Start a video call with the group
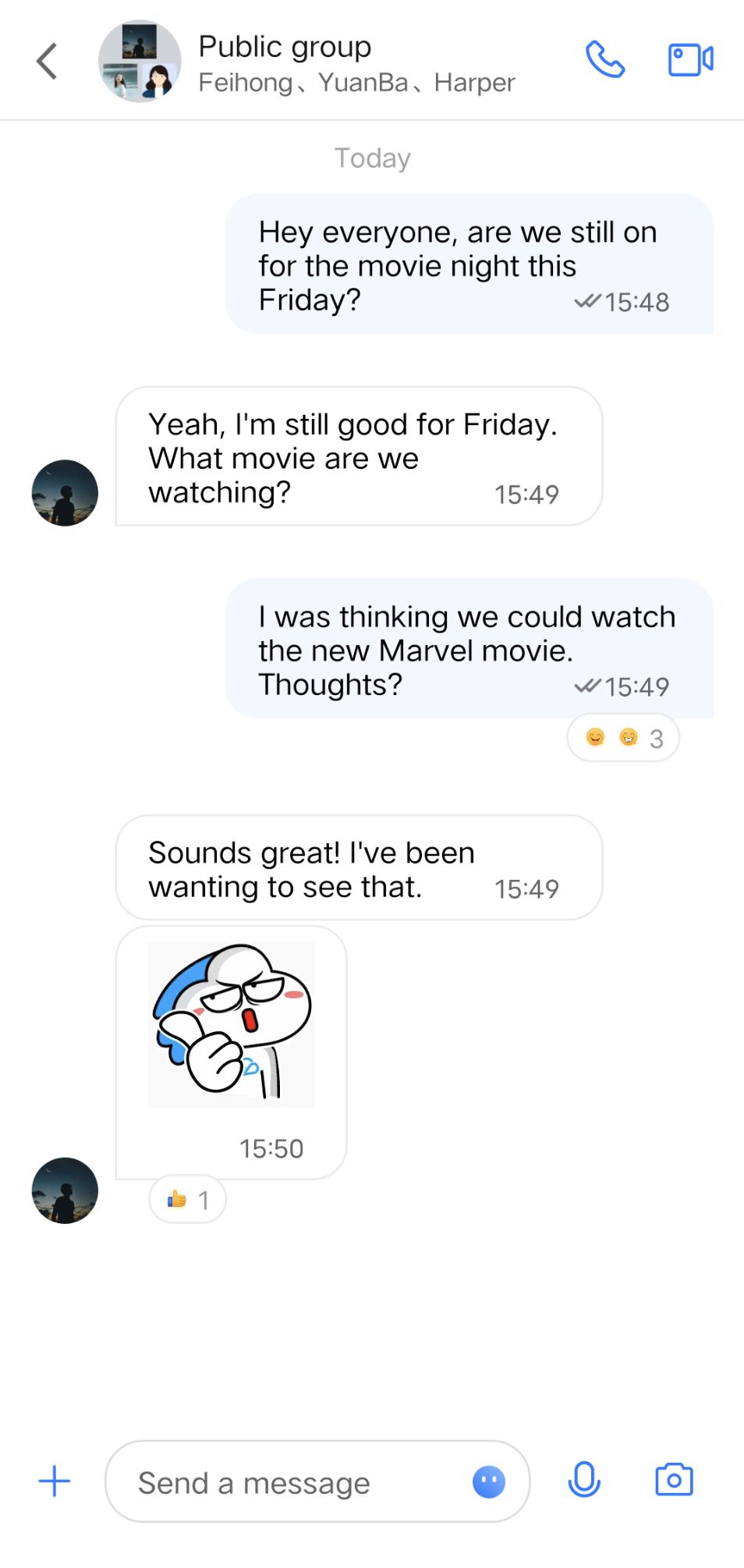The width and height of the screenshot is (744, 1568). click(690, 59)
